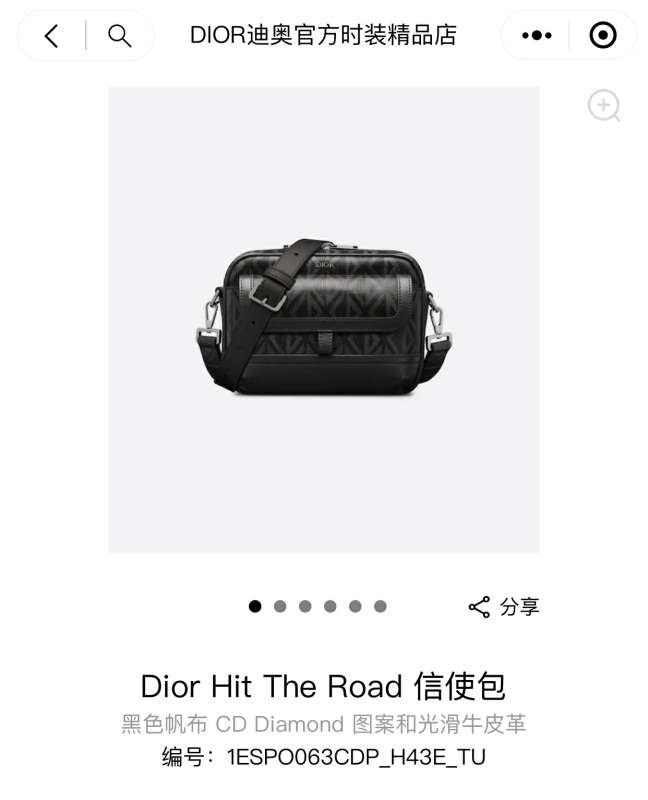Enlarge the product image with the magnifier
Image resolution: width=648 pixels, height=800 pixels.
pos(604,106)
